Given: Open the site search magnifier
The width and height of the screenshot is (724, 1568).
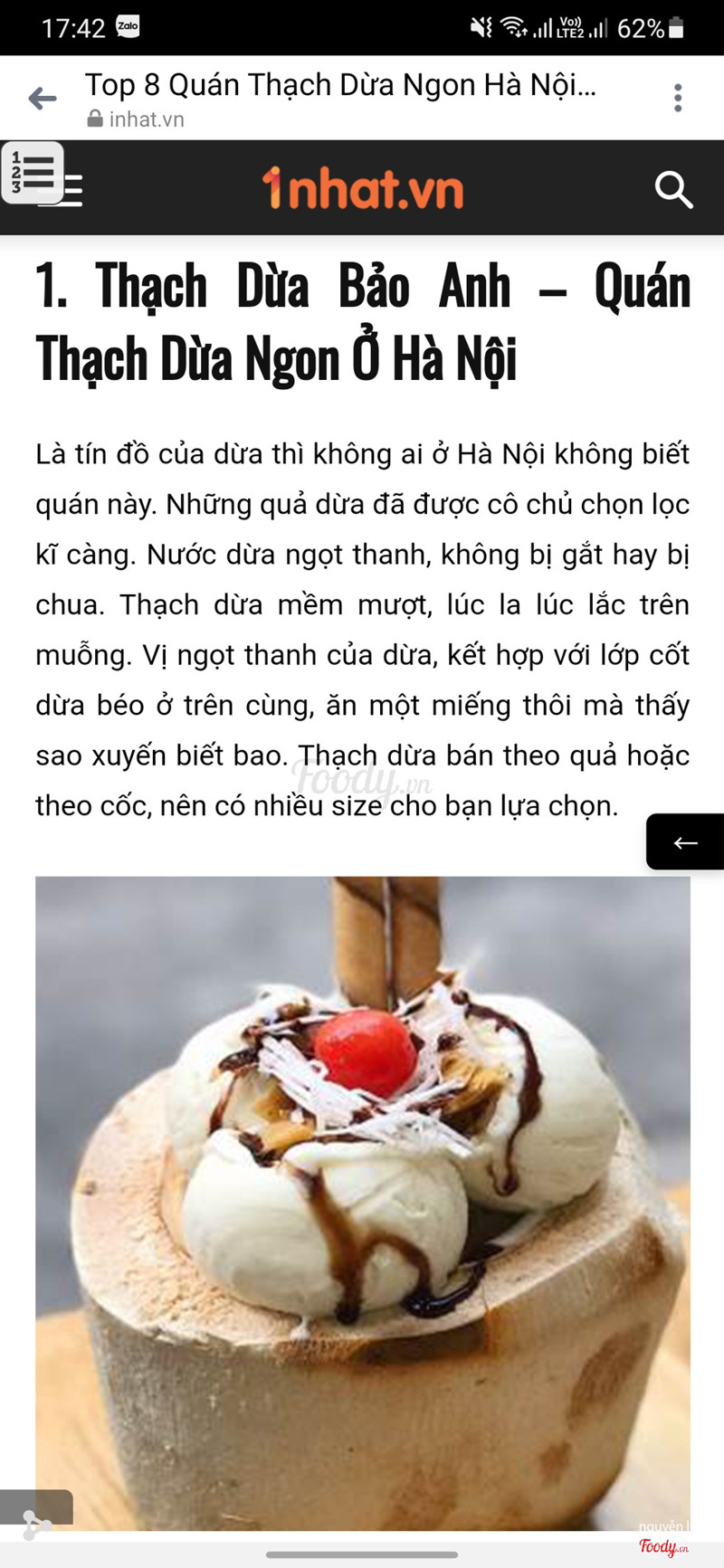Looking at the screenshot, I should coord(673,189).
